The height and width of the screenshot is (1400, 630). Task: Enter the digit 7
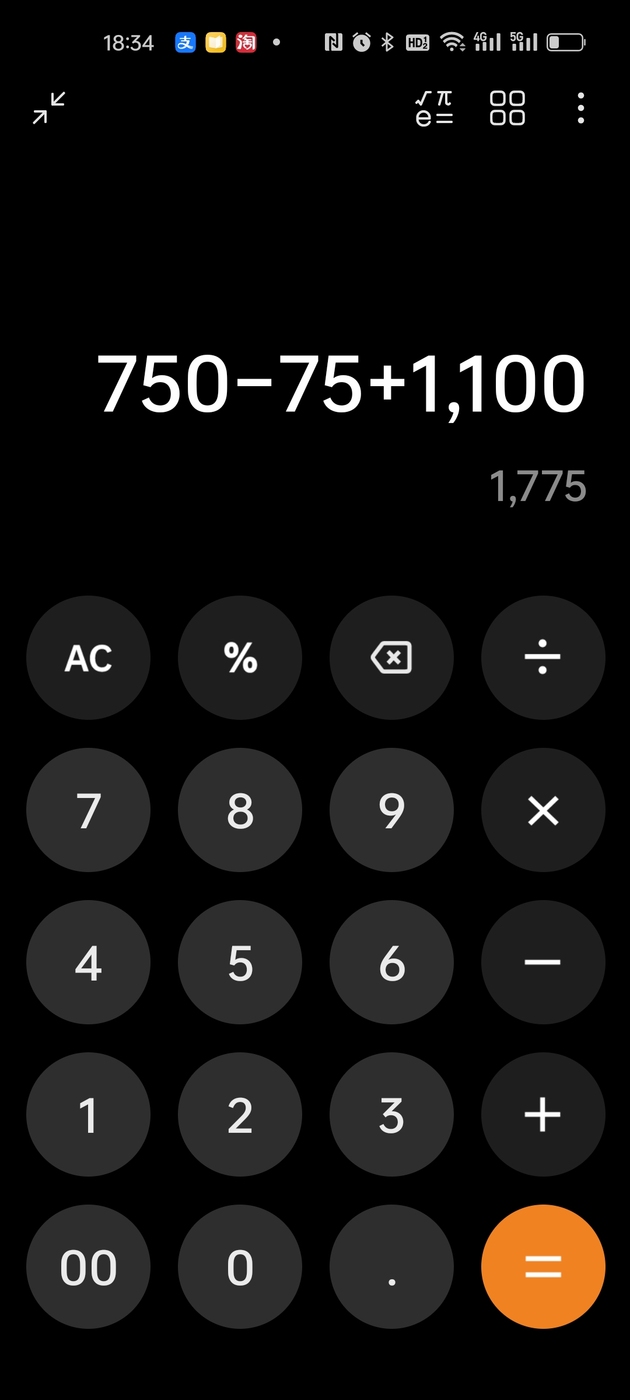[x=88, y=810]
